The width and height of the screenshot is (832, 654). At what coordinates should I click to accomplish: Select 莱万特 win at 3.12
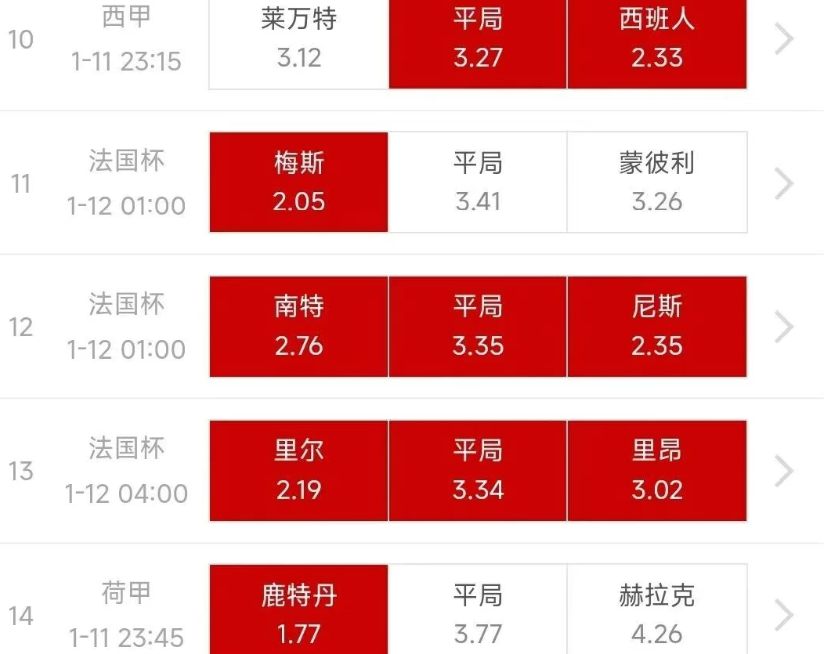pos(298,40)
